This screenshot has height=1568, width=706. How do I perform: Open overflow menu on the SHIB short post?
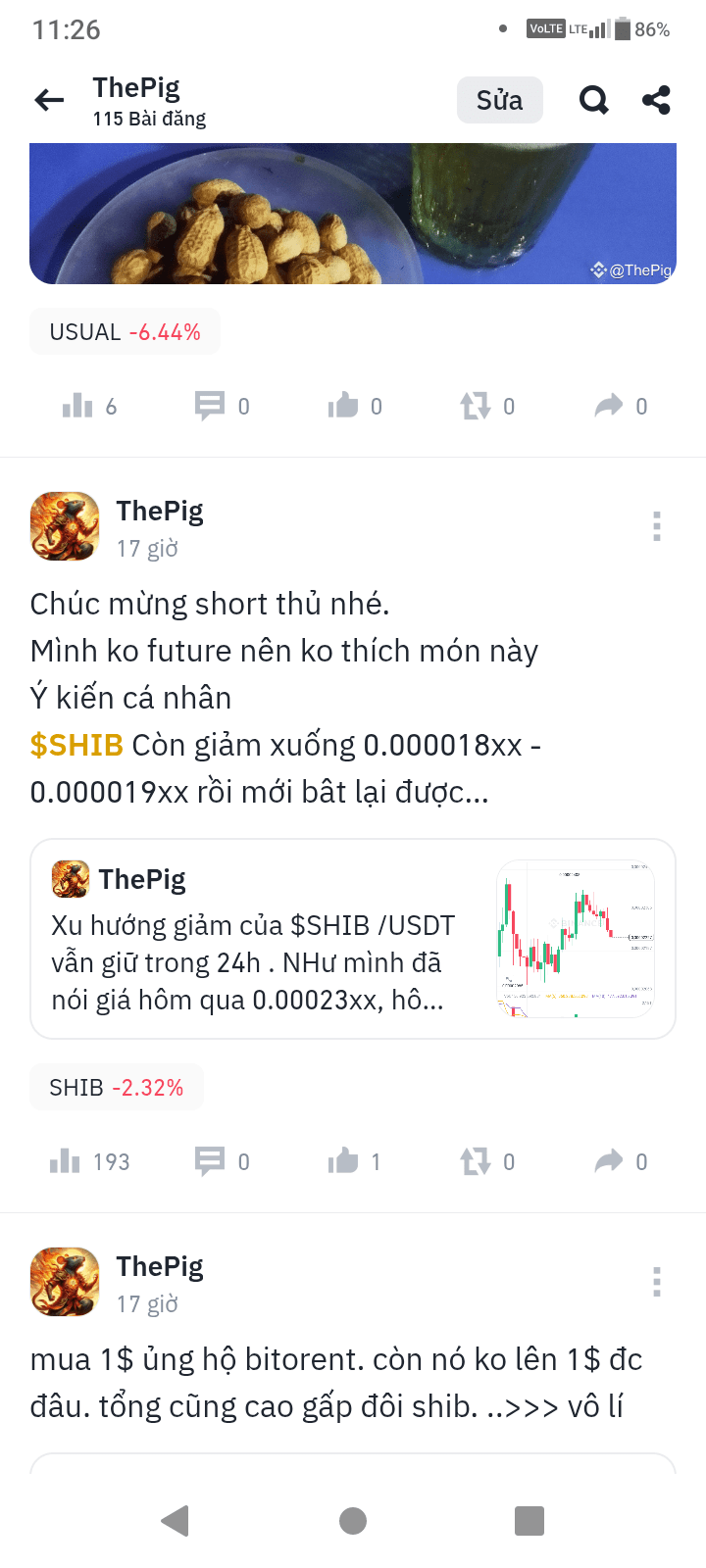coord(656,526)
